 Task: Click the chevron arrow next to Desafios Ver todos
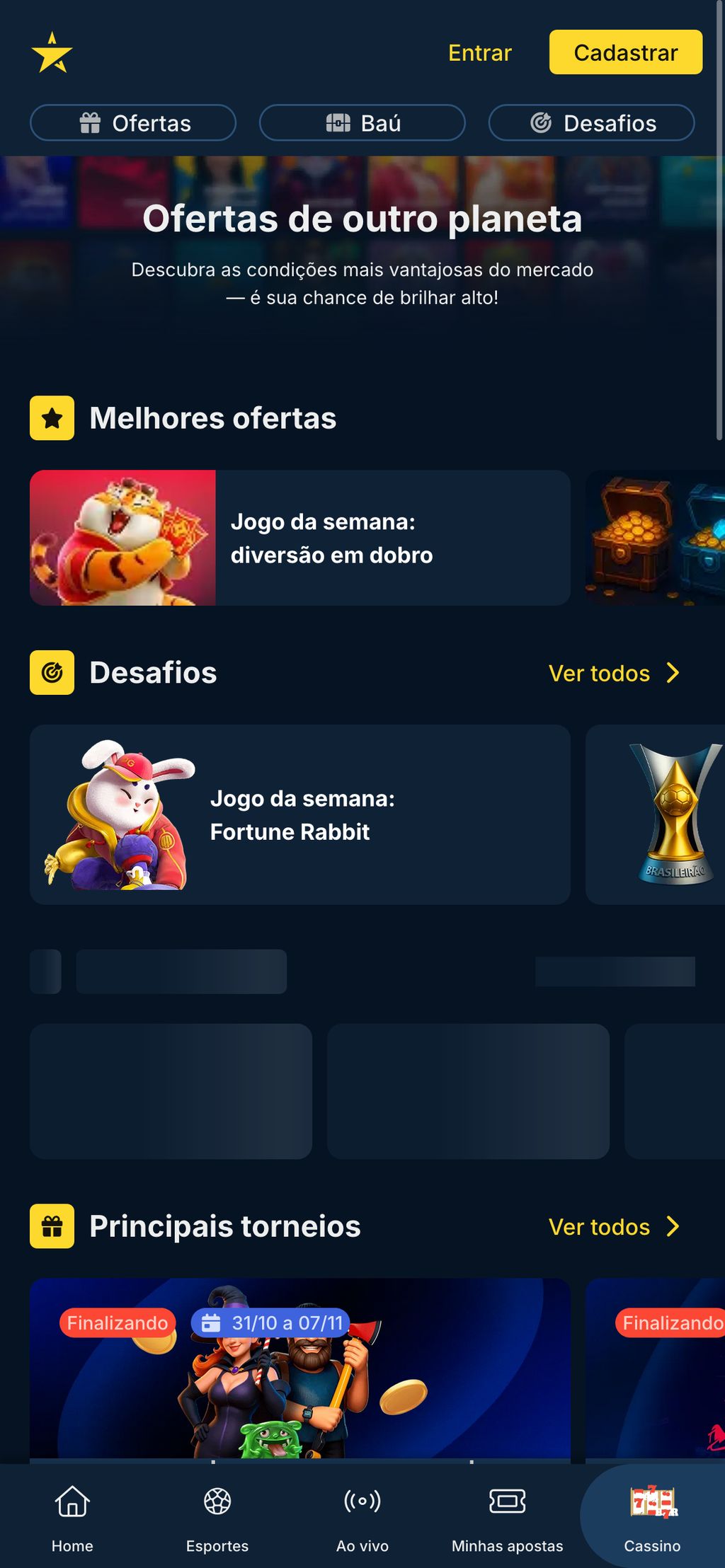click(x=672, y=673)
